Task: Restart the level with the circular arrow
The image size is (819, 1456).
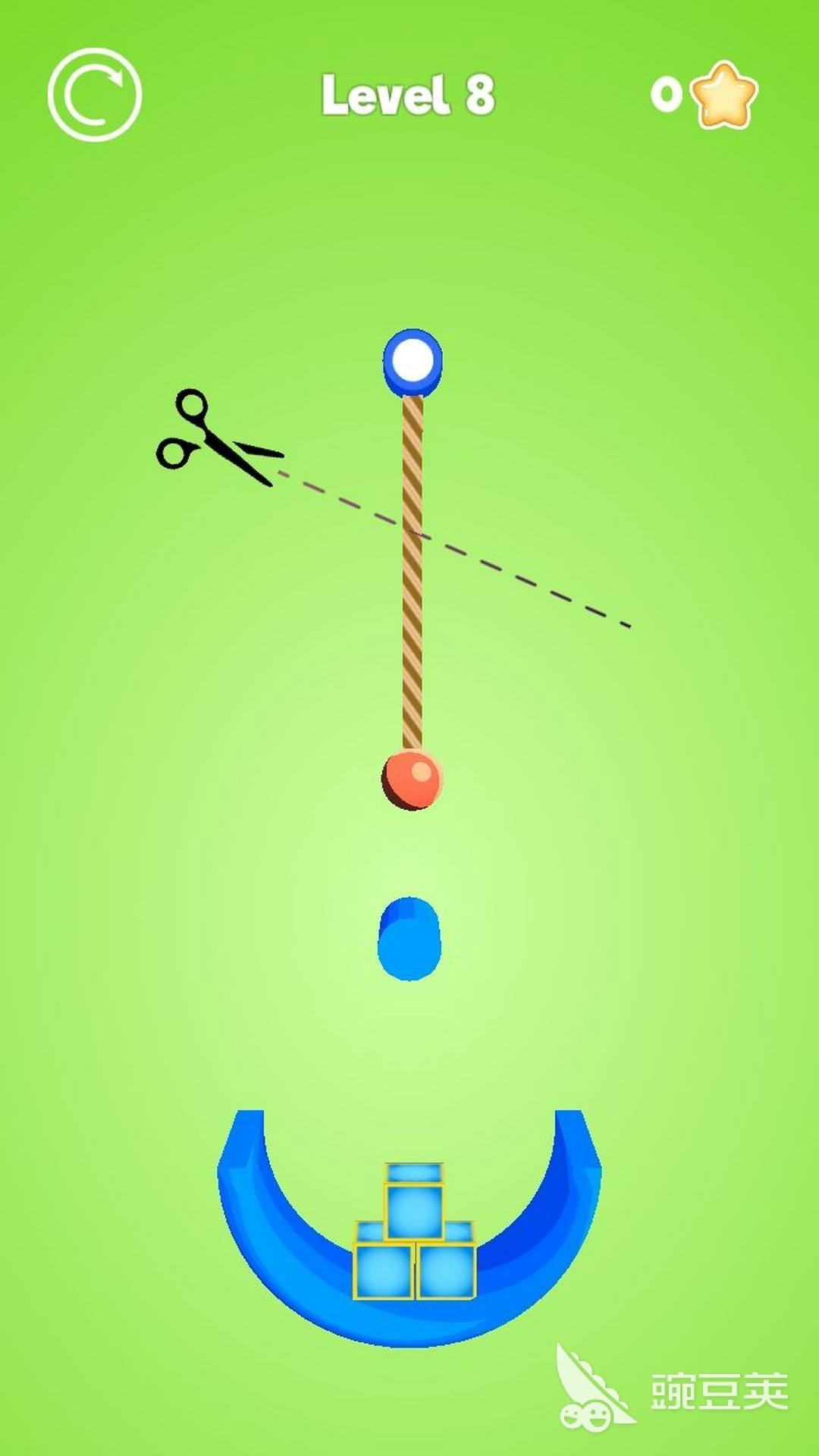Action: (95, 95)
